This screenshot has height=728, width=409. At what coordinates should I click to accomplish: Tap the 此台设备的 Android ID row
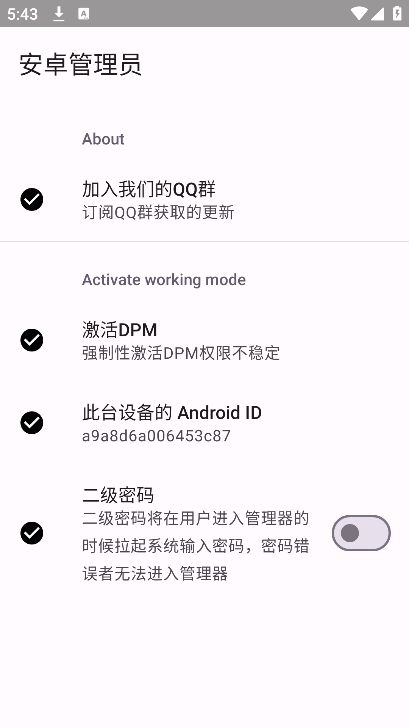pos(204,423)
